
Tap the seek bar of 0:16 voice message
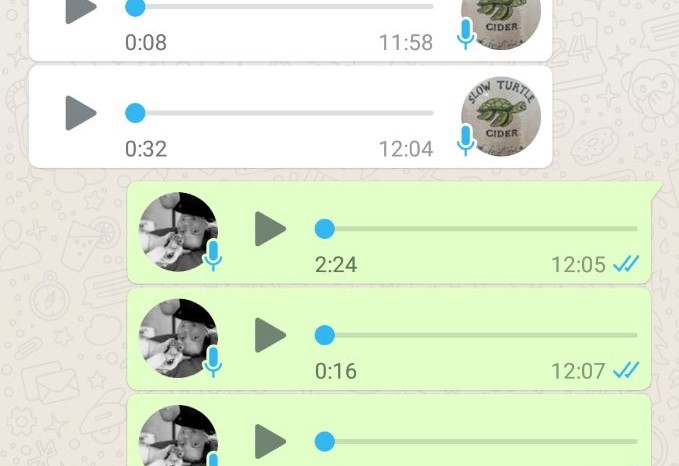(x=476, y=335)
